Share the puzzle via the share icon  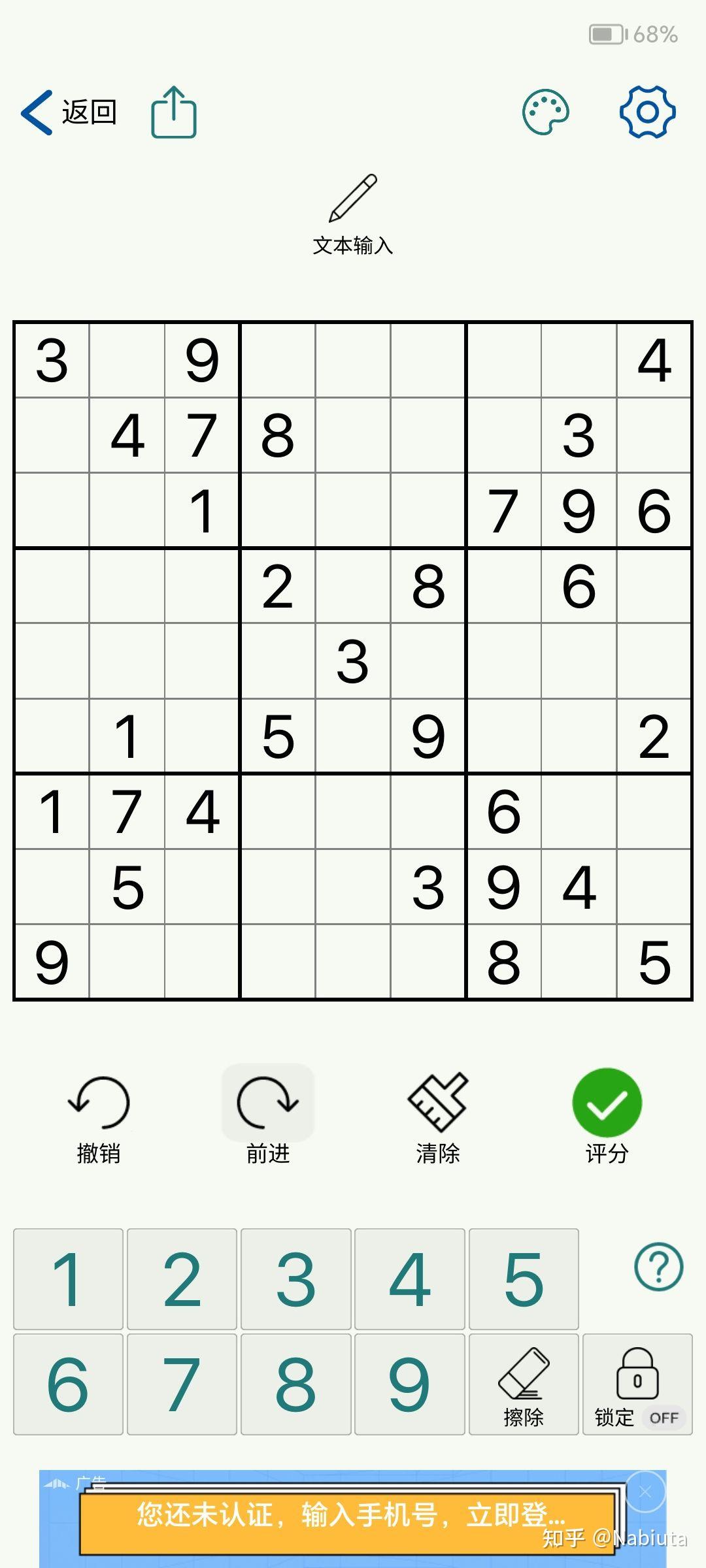174,112
